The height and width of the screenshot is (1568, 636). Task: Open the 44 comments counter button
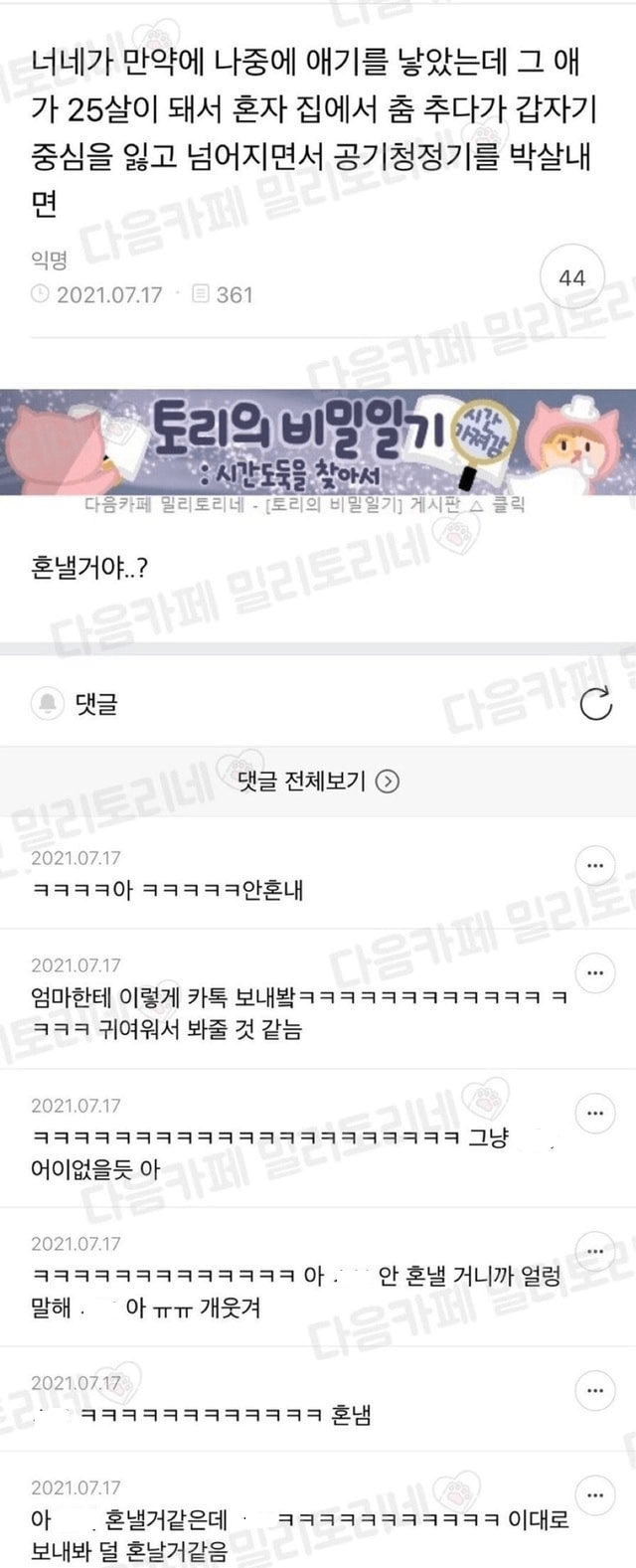572,278
